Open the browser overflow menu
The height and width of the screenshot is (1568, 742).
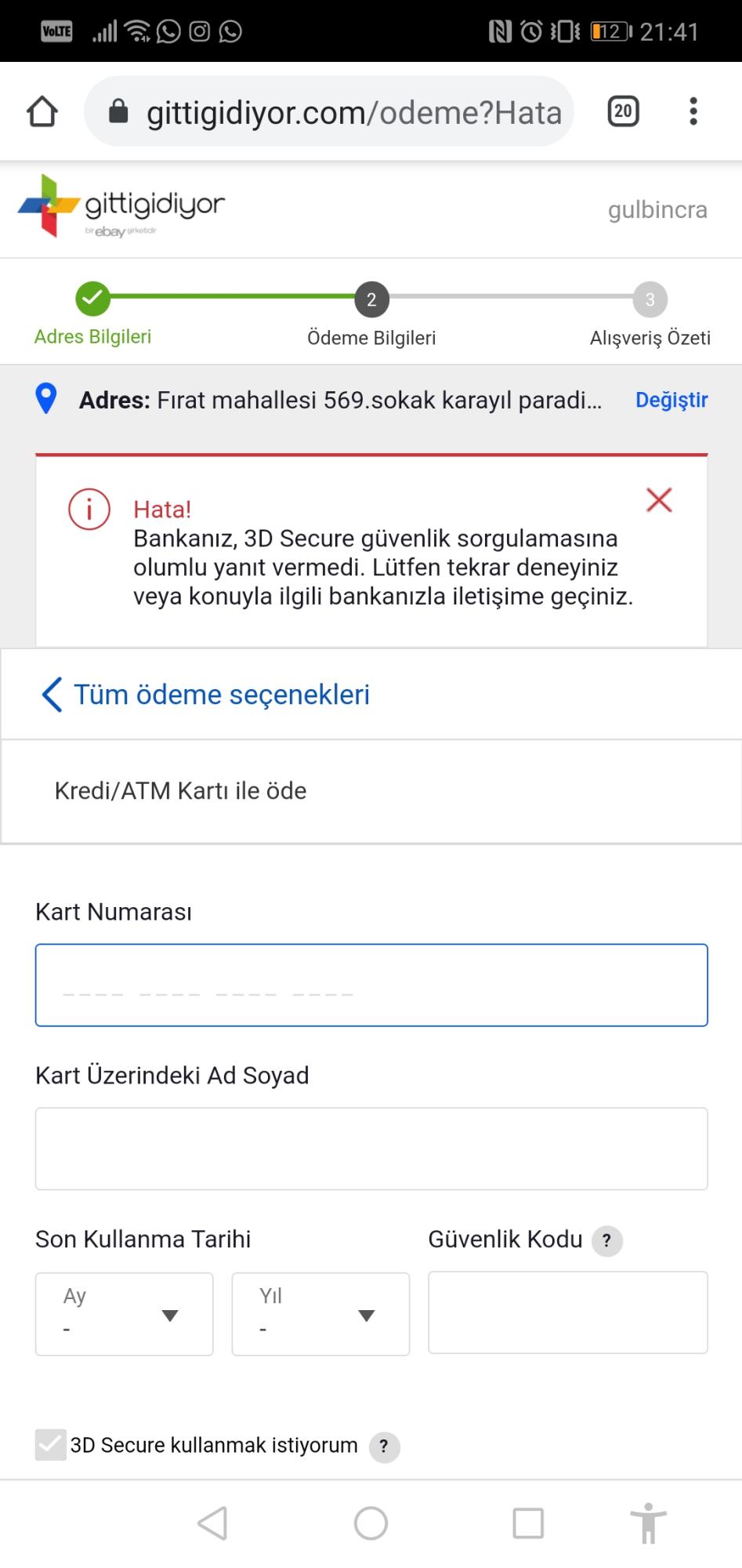click(x=693, y=111)
